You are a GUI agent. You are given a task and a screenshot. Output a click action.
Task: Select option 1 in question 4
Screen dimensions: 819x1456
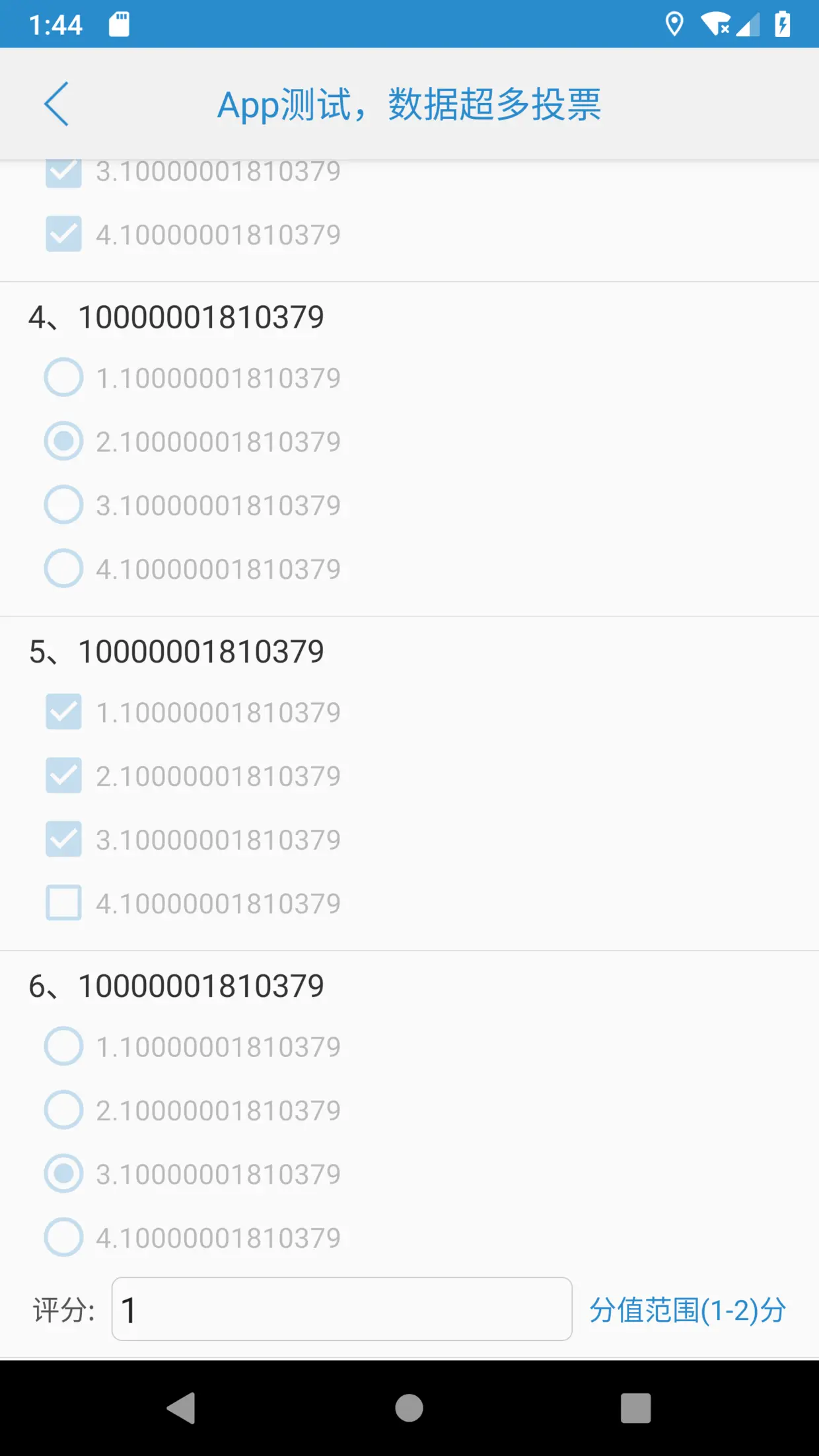coord(63,377)
